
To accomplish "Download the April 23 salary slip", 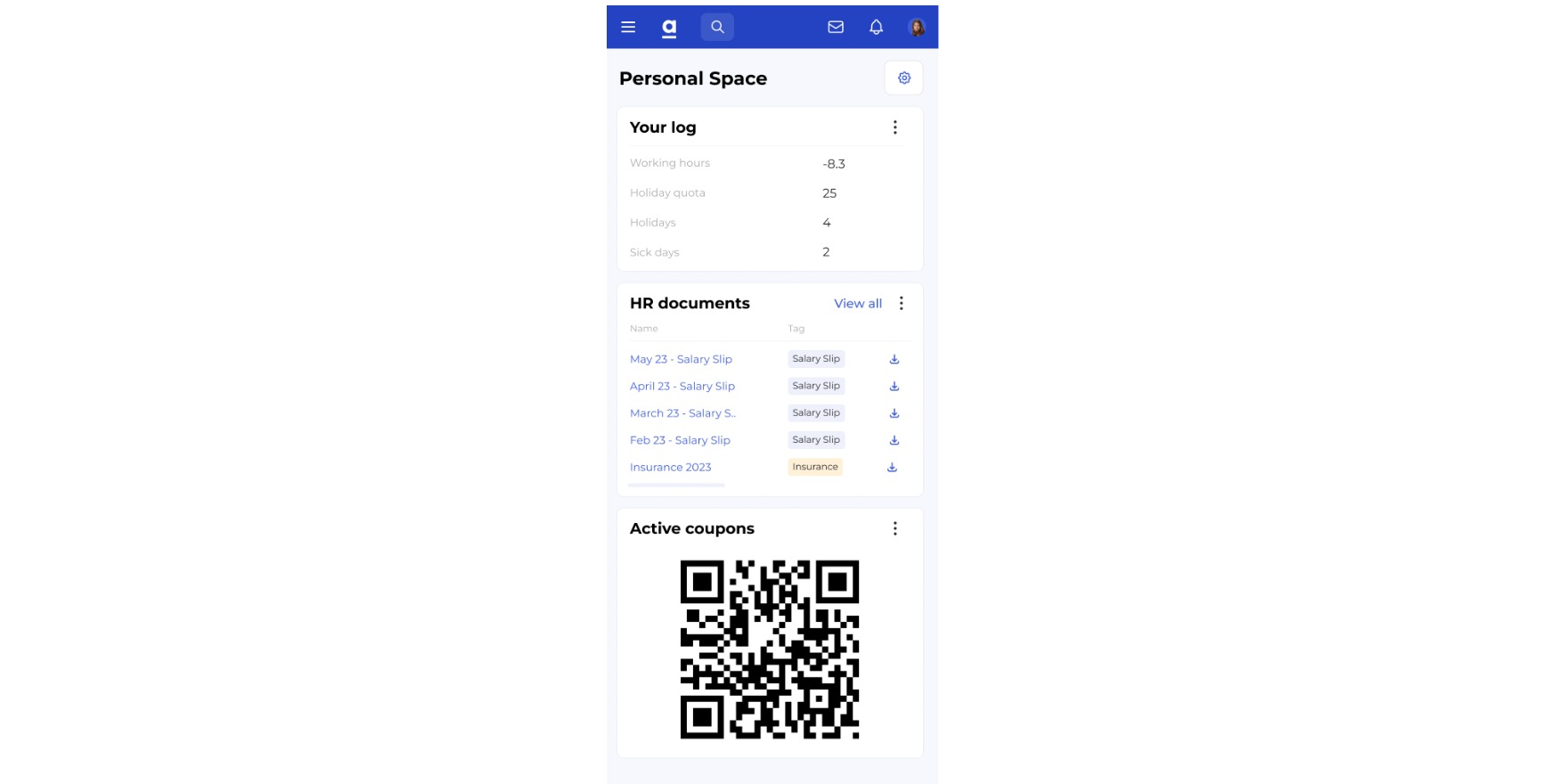I will pos(894,387).
